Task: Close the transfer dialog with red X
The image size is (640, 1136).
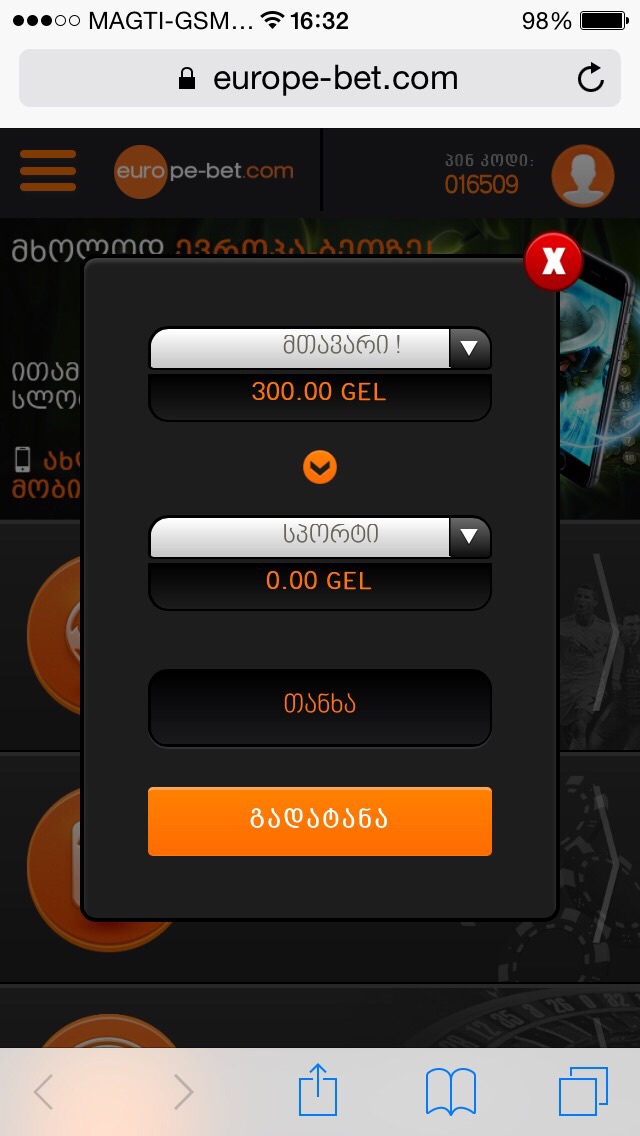Action: [x=553, y=262]
